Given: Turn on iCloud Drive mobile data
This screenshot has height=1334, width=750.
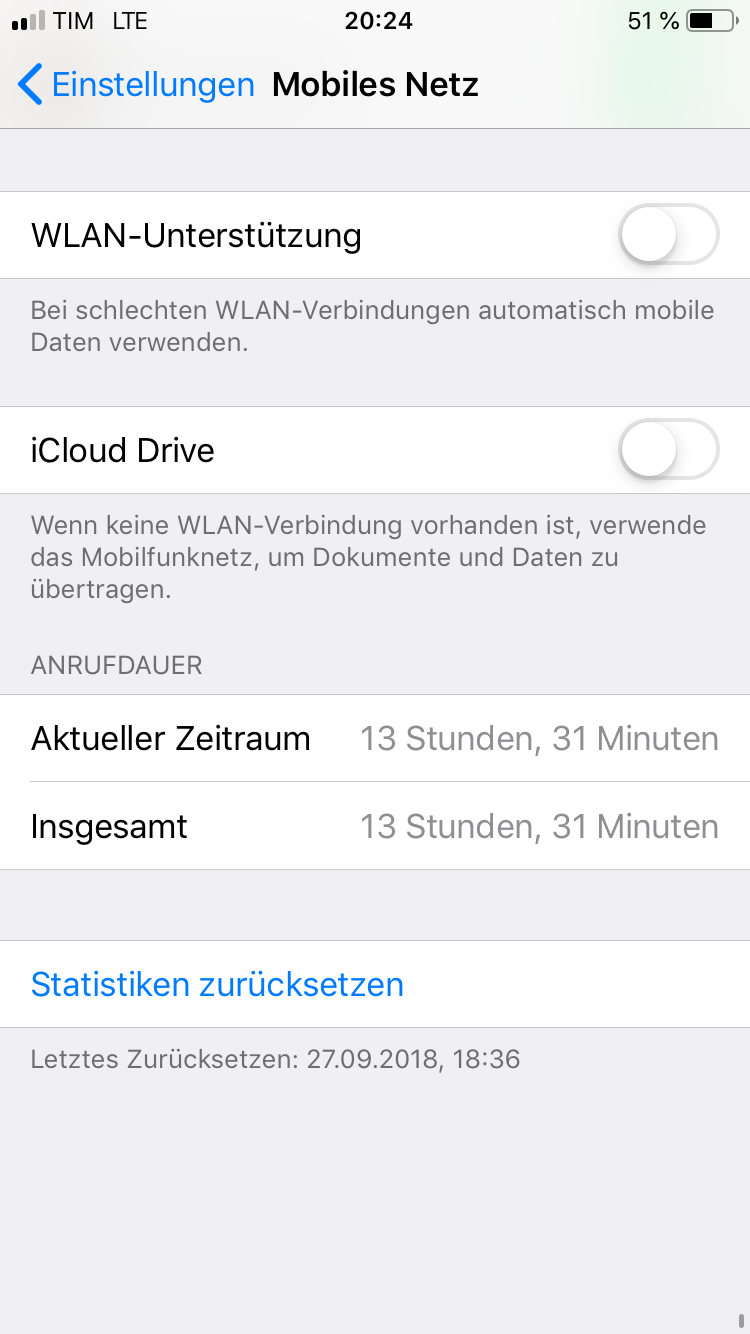Looking at the screenshot, I should click(x=668, y=450).
